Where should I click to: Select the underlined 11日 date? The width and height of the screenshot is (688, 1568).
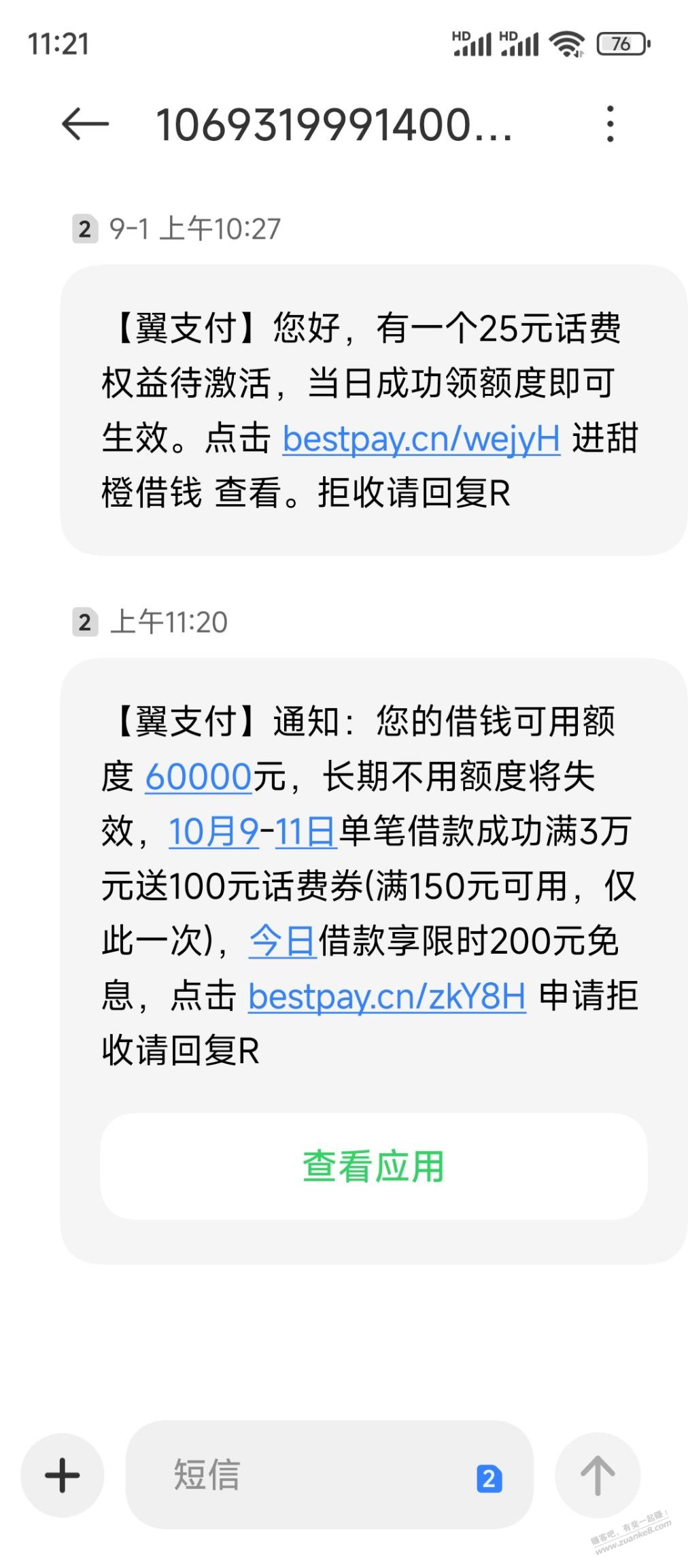306,832
